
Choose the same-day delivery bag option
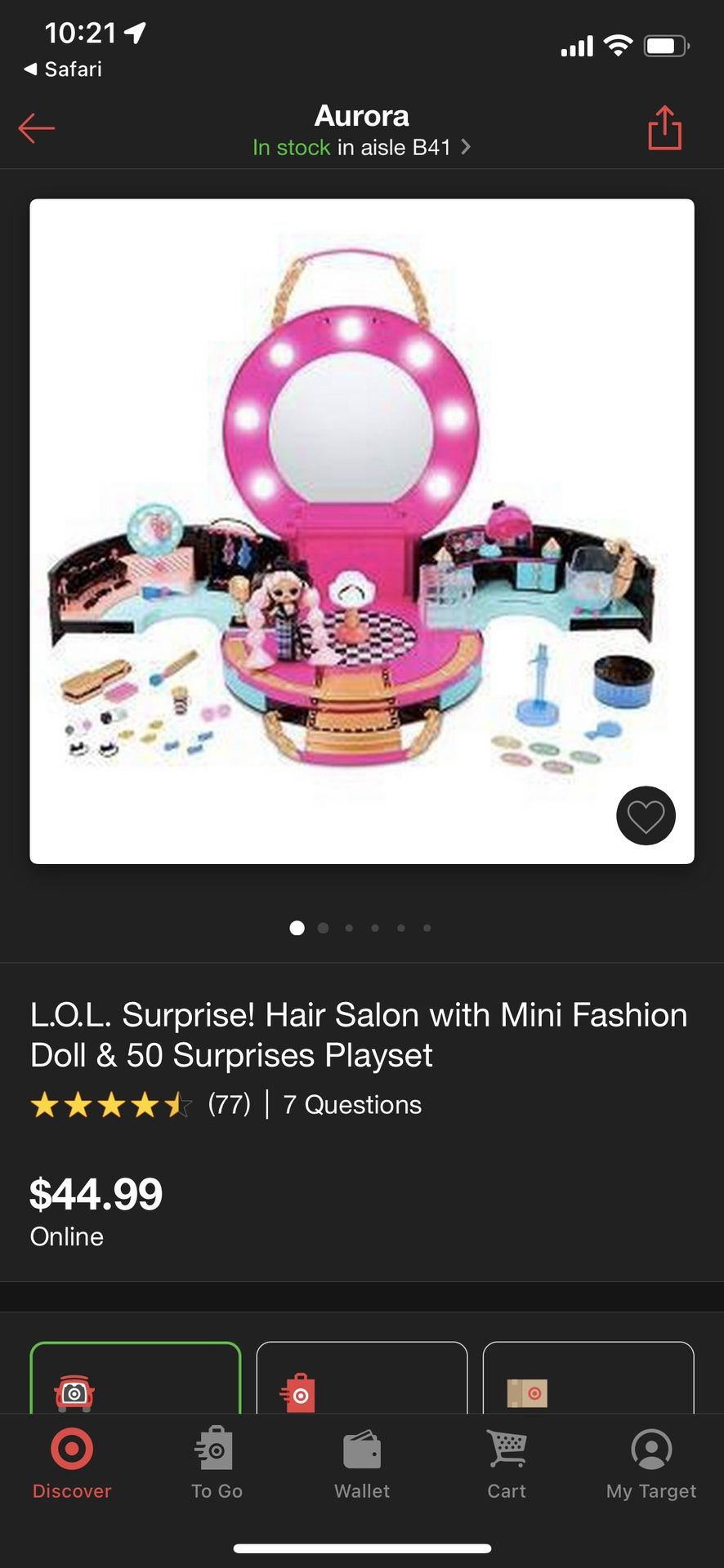[x=361, y=1380]
